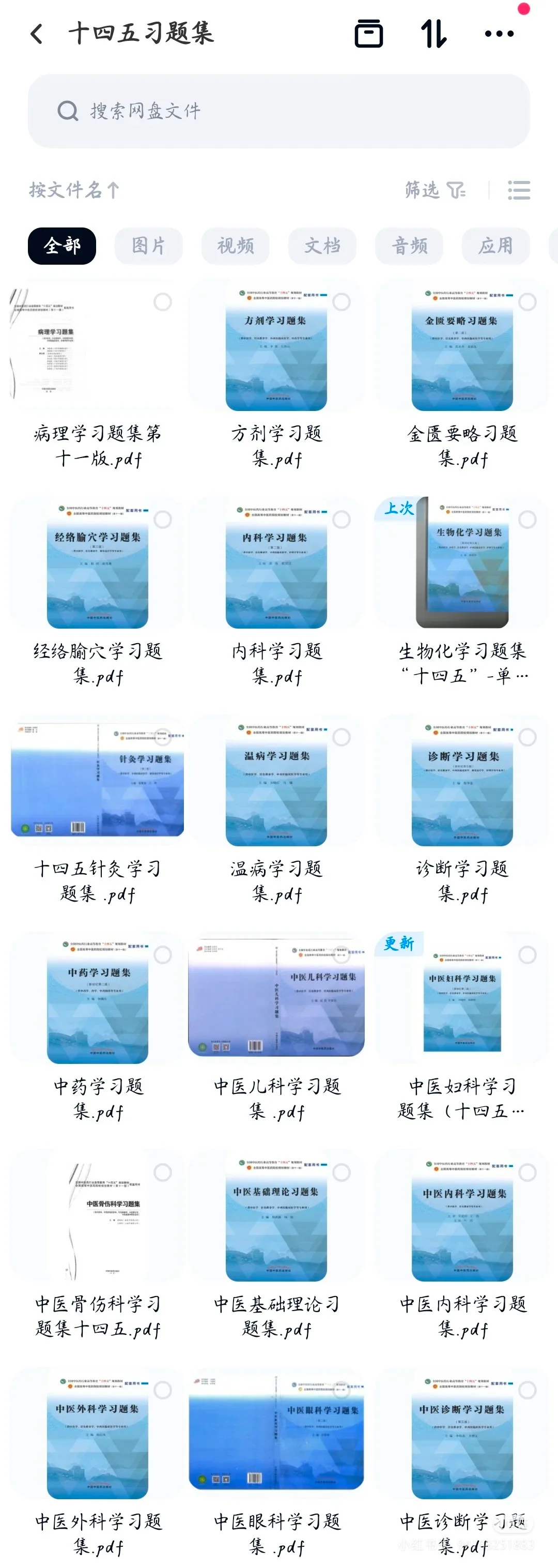Screen dimensions: 558x1568
Task: Open the transfer list icon
Action: coord(369,34)
